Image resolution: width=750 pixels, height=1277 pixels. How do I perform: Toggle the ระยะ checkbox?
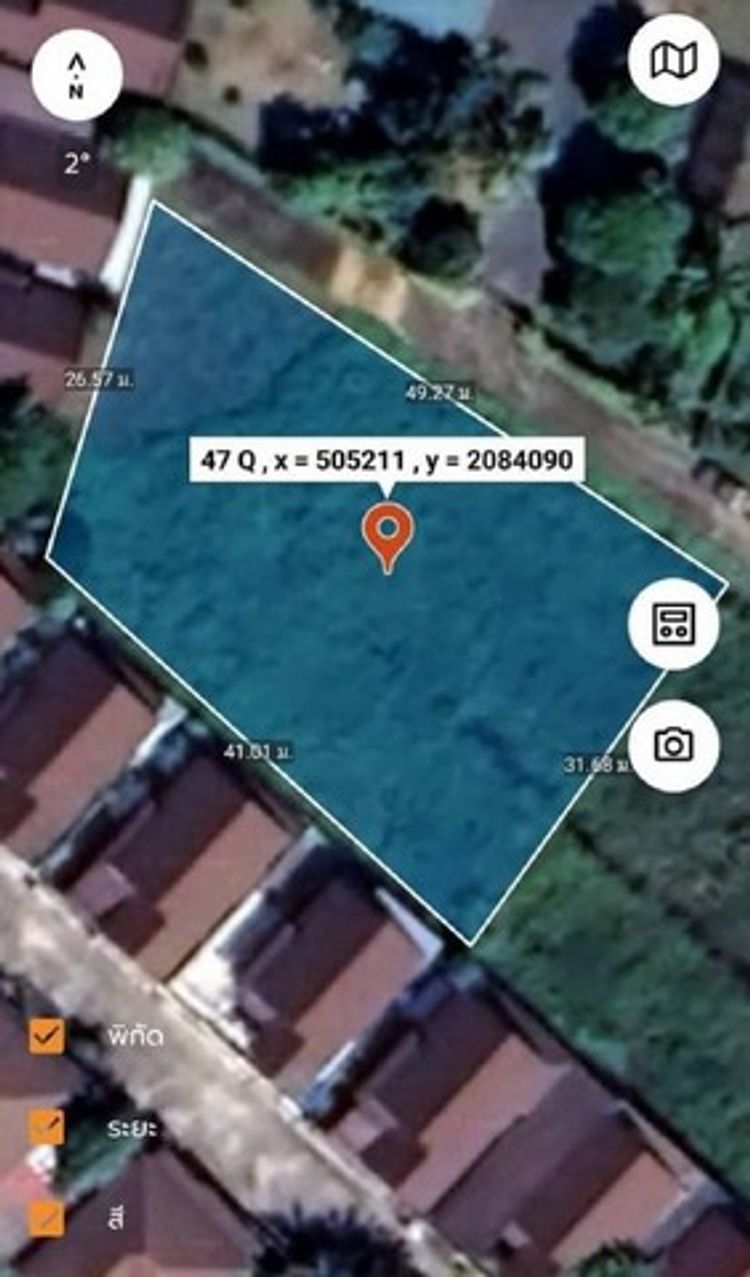point(47,1127)
